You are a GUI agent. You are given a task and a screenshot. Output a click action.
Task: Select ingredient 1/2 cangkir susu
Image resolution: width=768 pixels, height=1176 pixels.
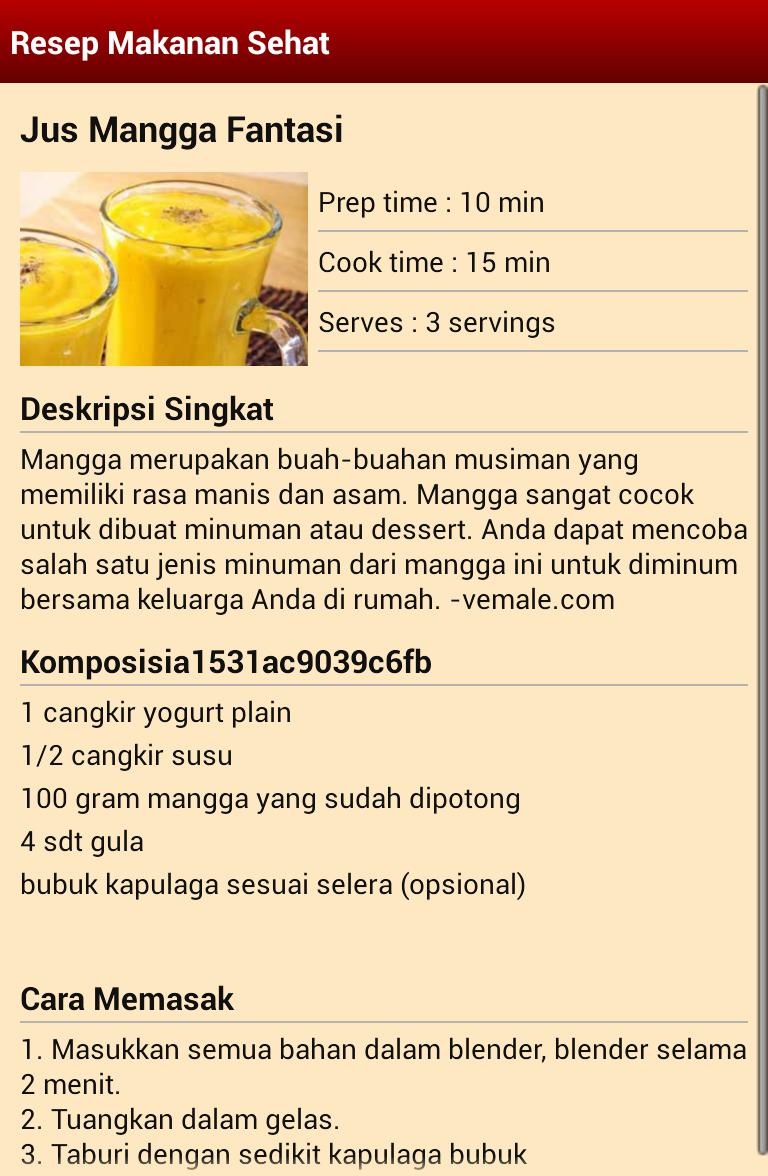(x=125, y=755)
